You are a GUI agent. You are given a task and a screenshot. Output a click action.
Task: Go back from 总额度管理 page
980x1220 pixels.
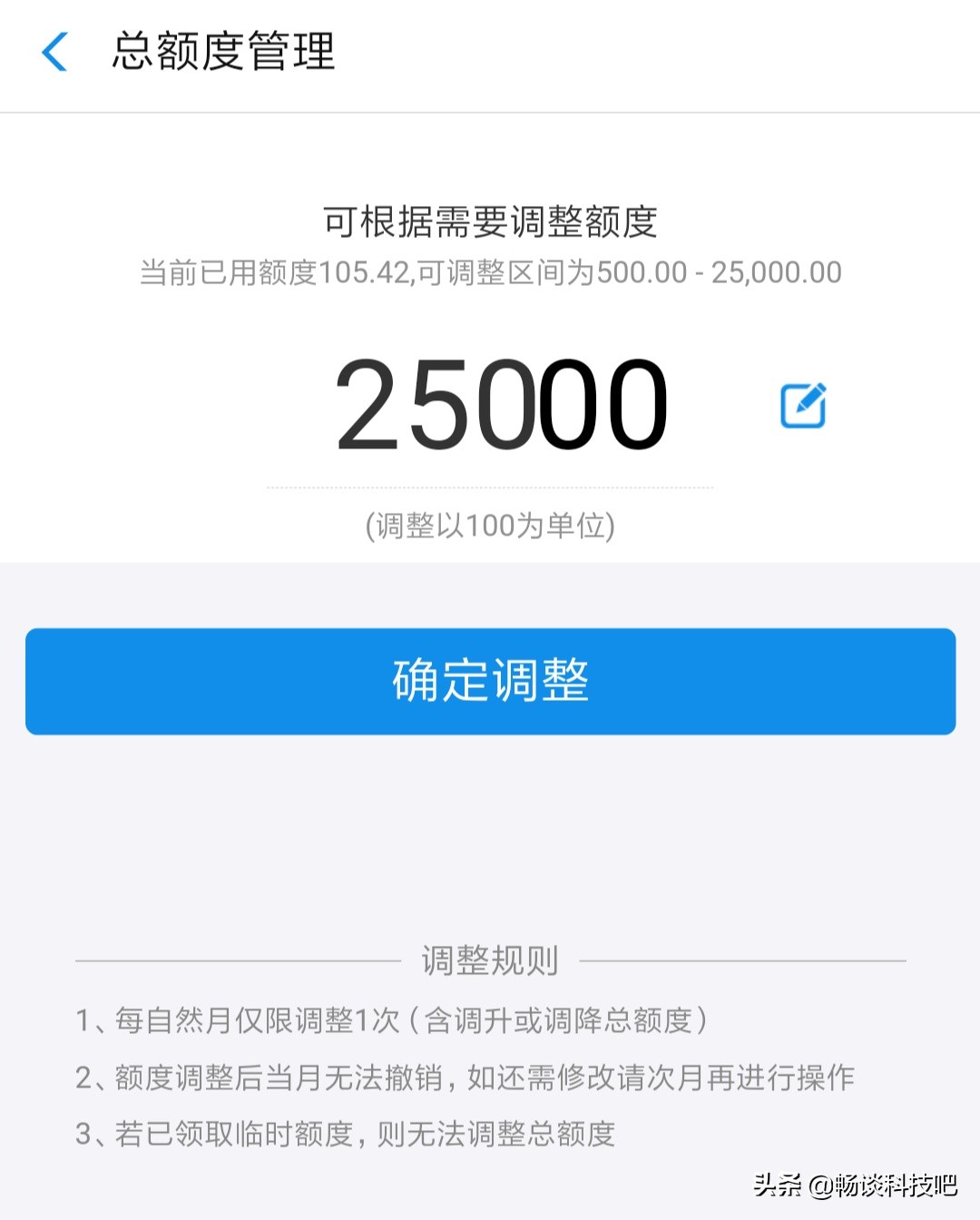pyautogui.click(x=55, y=52)
